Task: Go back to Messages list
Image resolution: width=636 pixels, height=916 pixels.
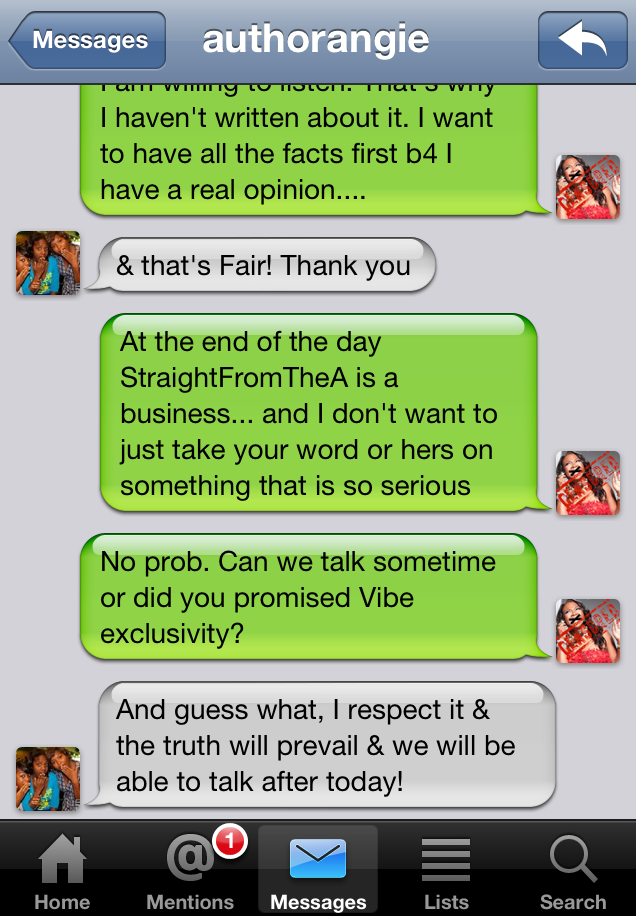Action: (x=87, y=41)
